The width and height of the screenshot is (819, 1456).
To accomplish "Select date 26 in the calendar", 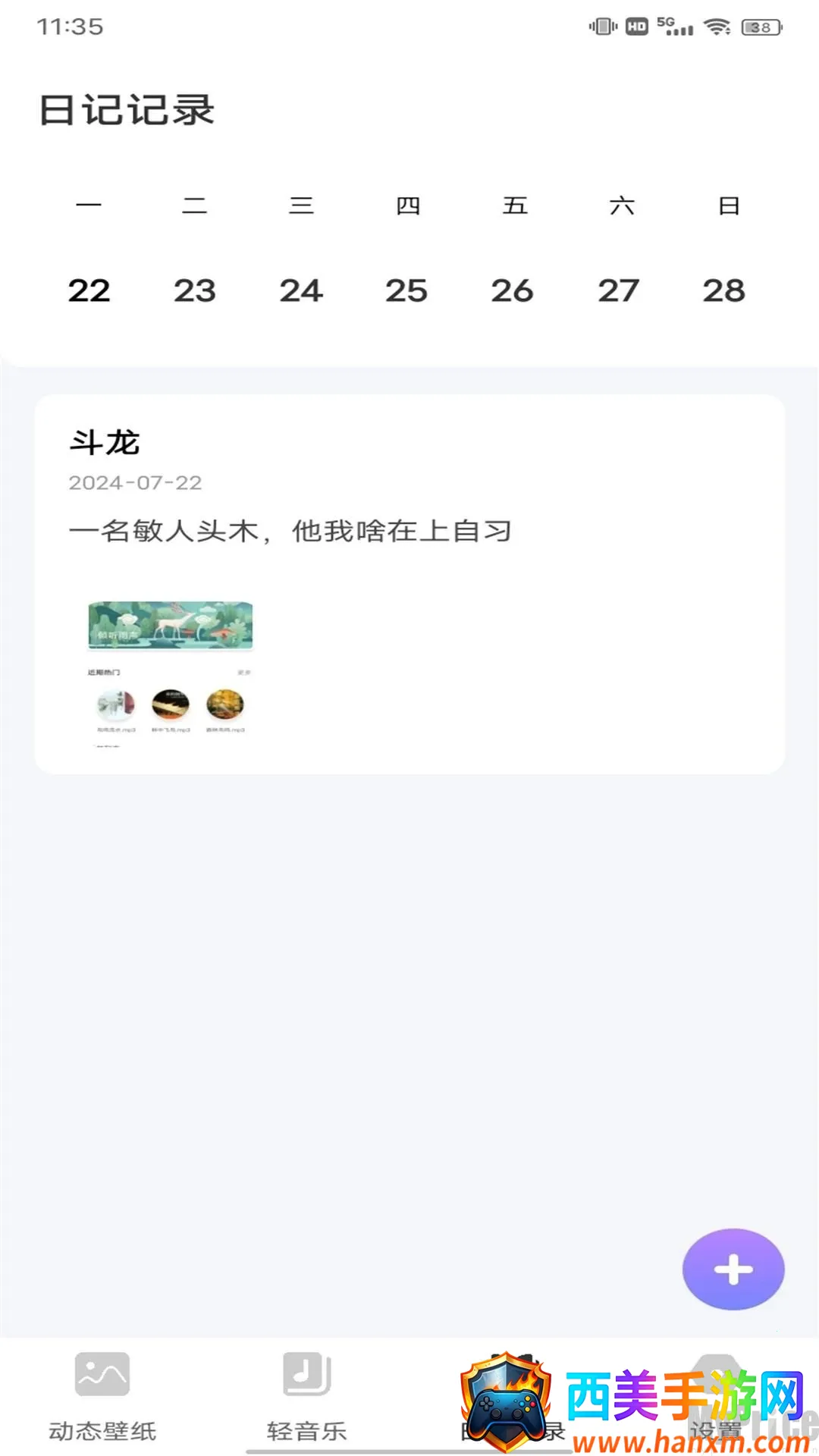I will click(513, 290).
